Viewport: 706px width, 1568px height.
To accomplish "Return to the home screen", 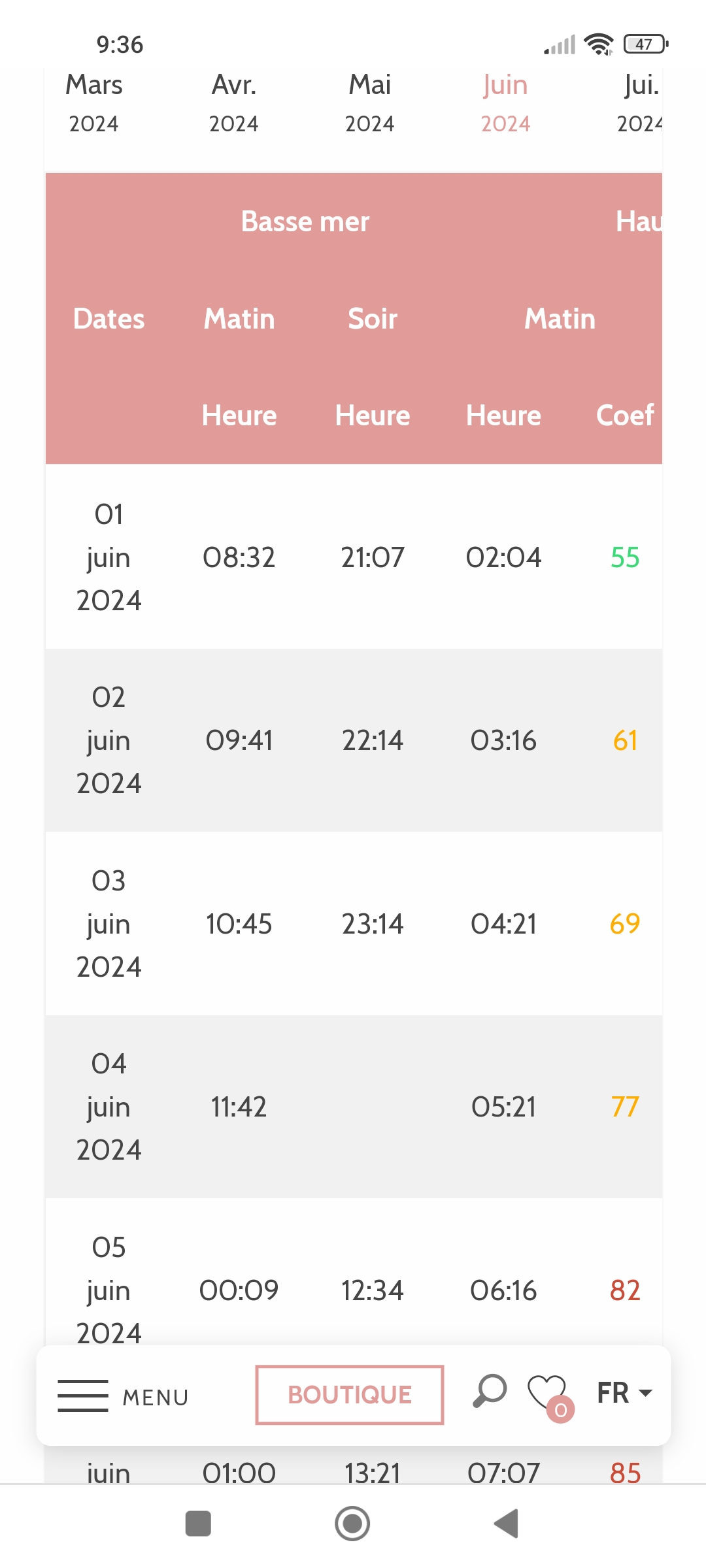I will click(x=352, y=1524).
